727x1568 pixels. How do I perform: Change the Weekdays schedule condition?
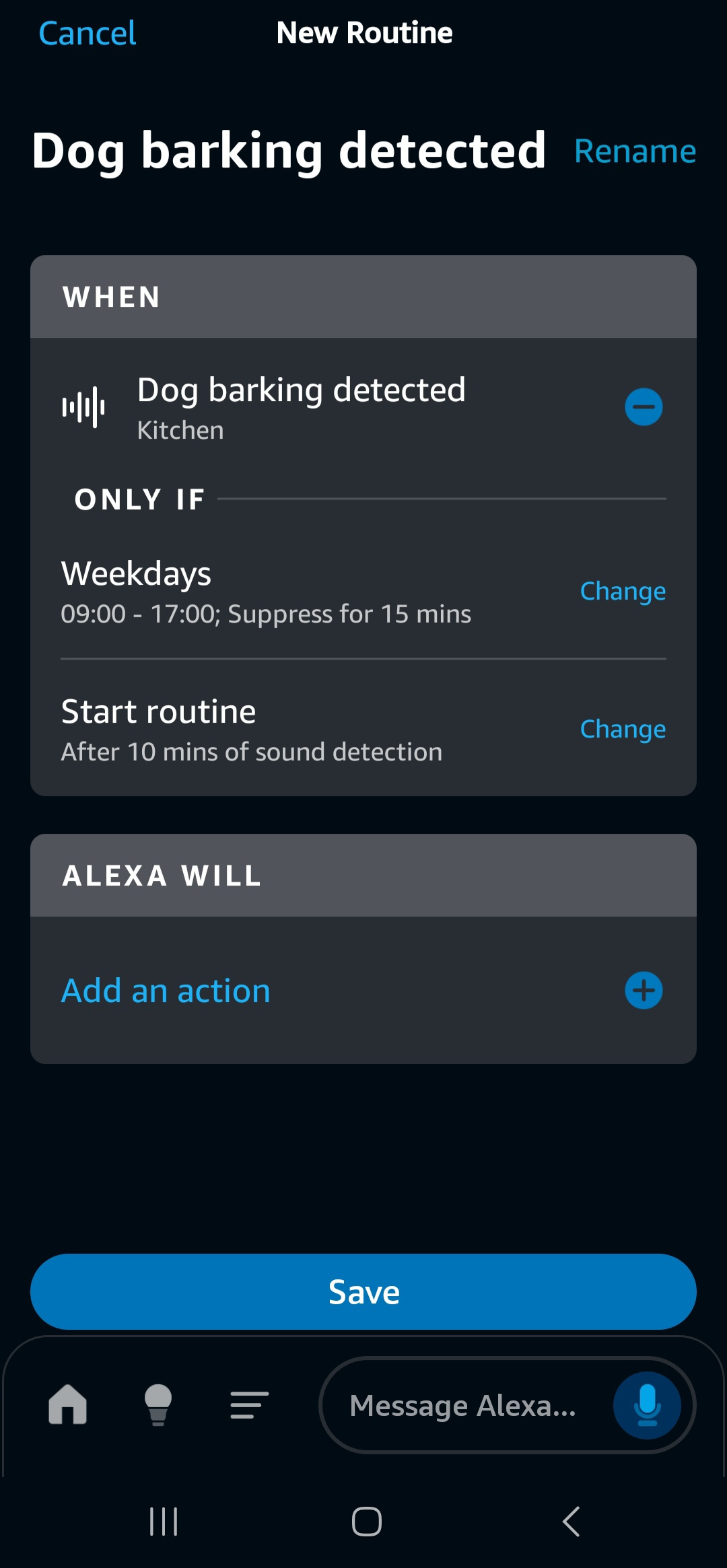623,591
